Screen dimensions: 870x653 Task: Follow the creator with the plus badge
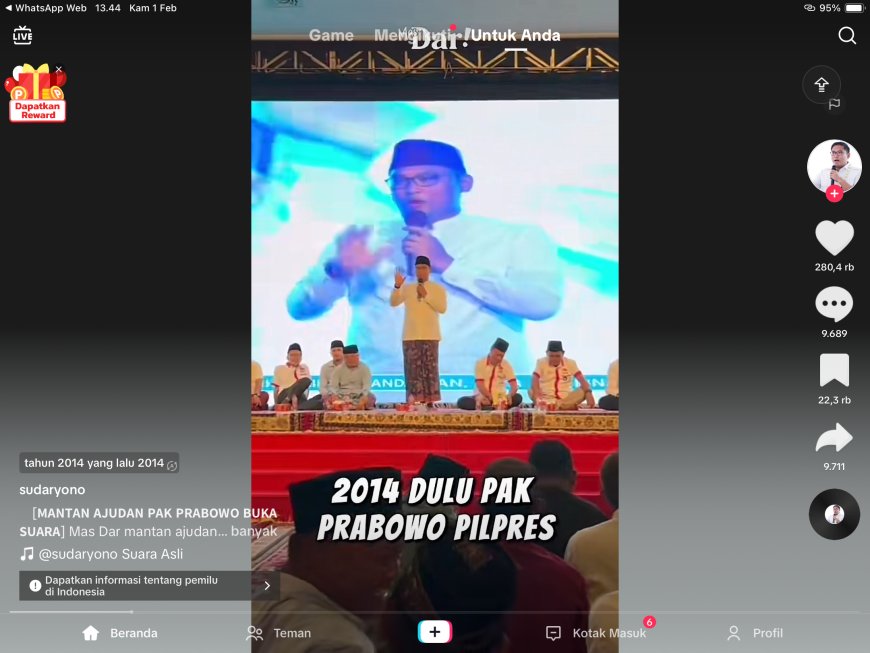pos(834,194)
